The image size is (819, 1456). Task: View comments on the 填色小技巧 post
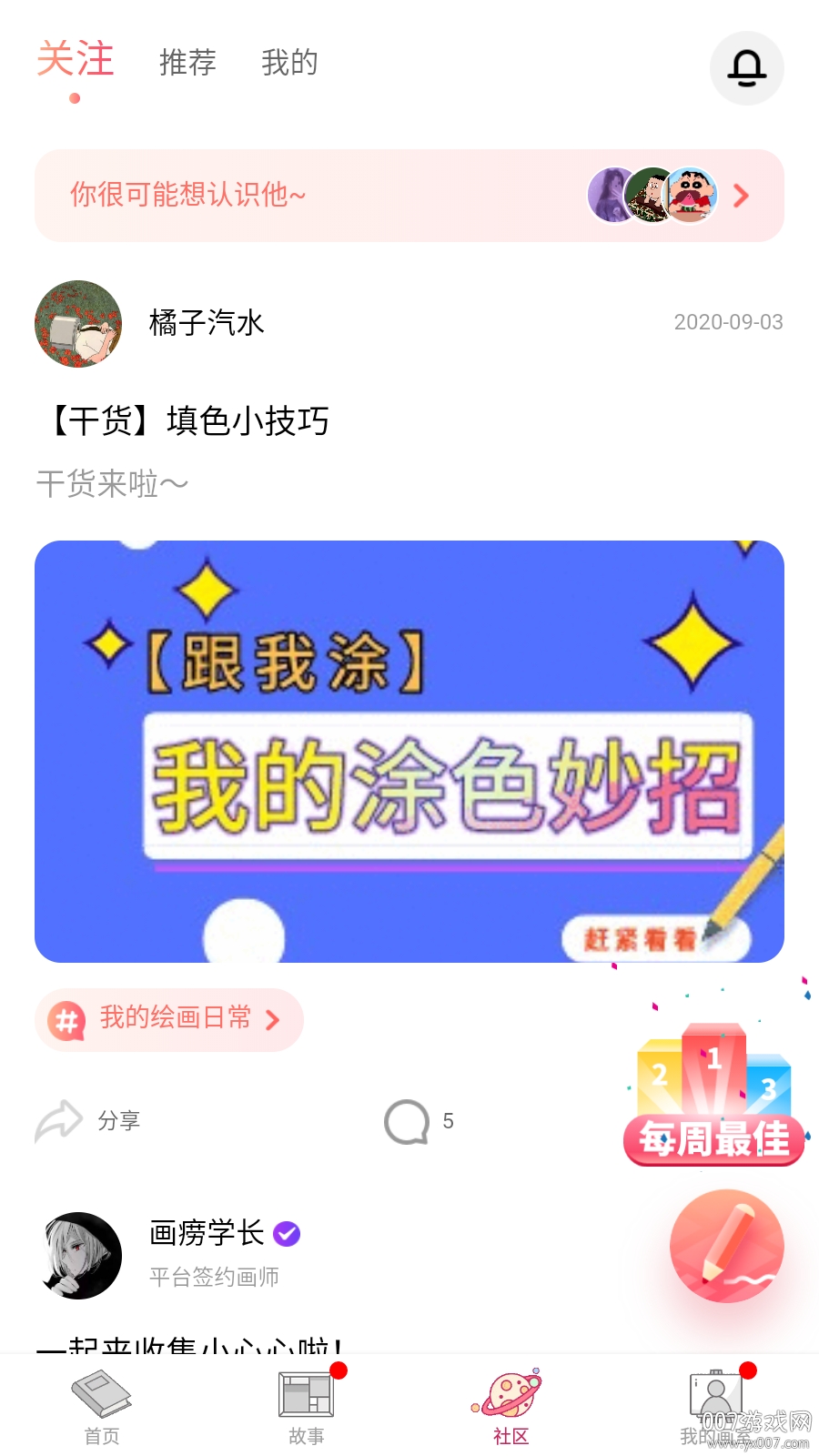click(419, 1121)
